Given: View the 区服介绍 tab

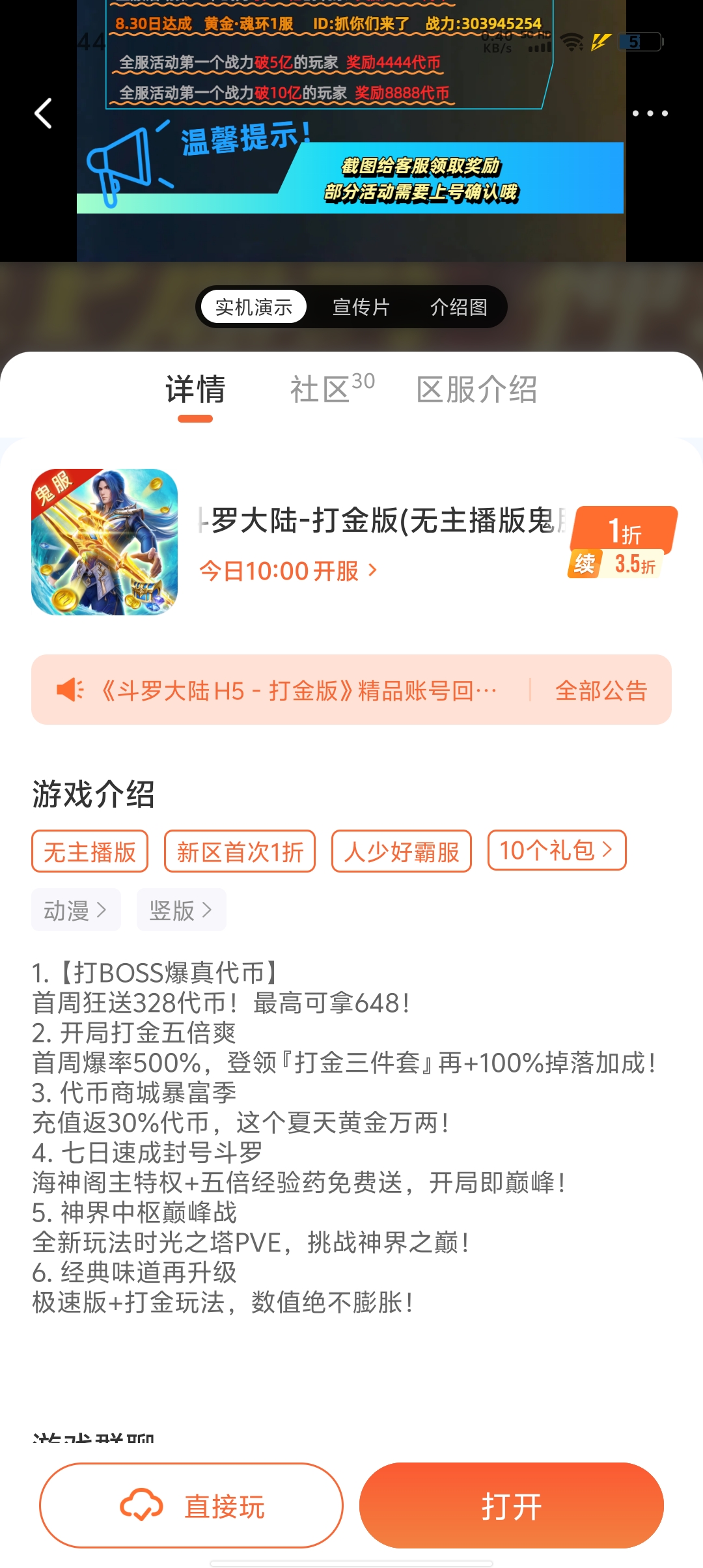Looking at the screenshot, I should click(x=476, y=390).
